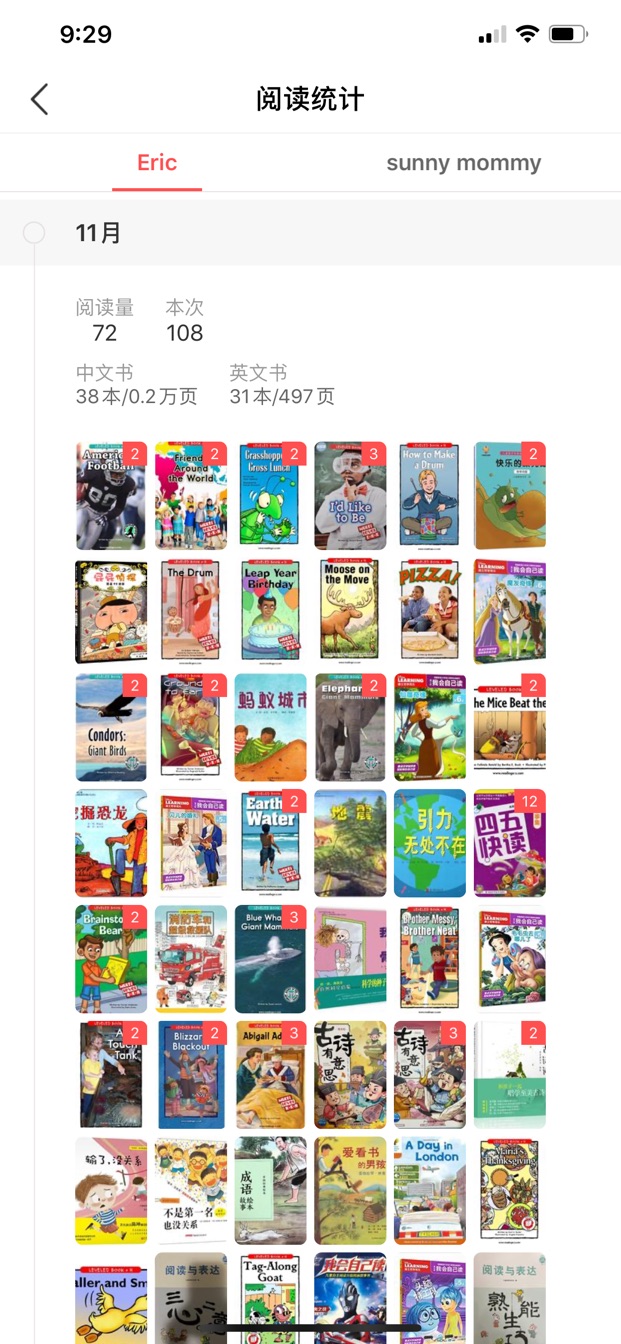Open the 四五快读 book cover

coord(509,842)
